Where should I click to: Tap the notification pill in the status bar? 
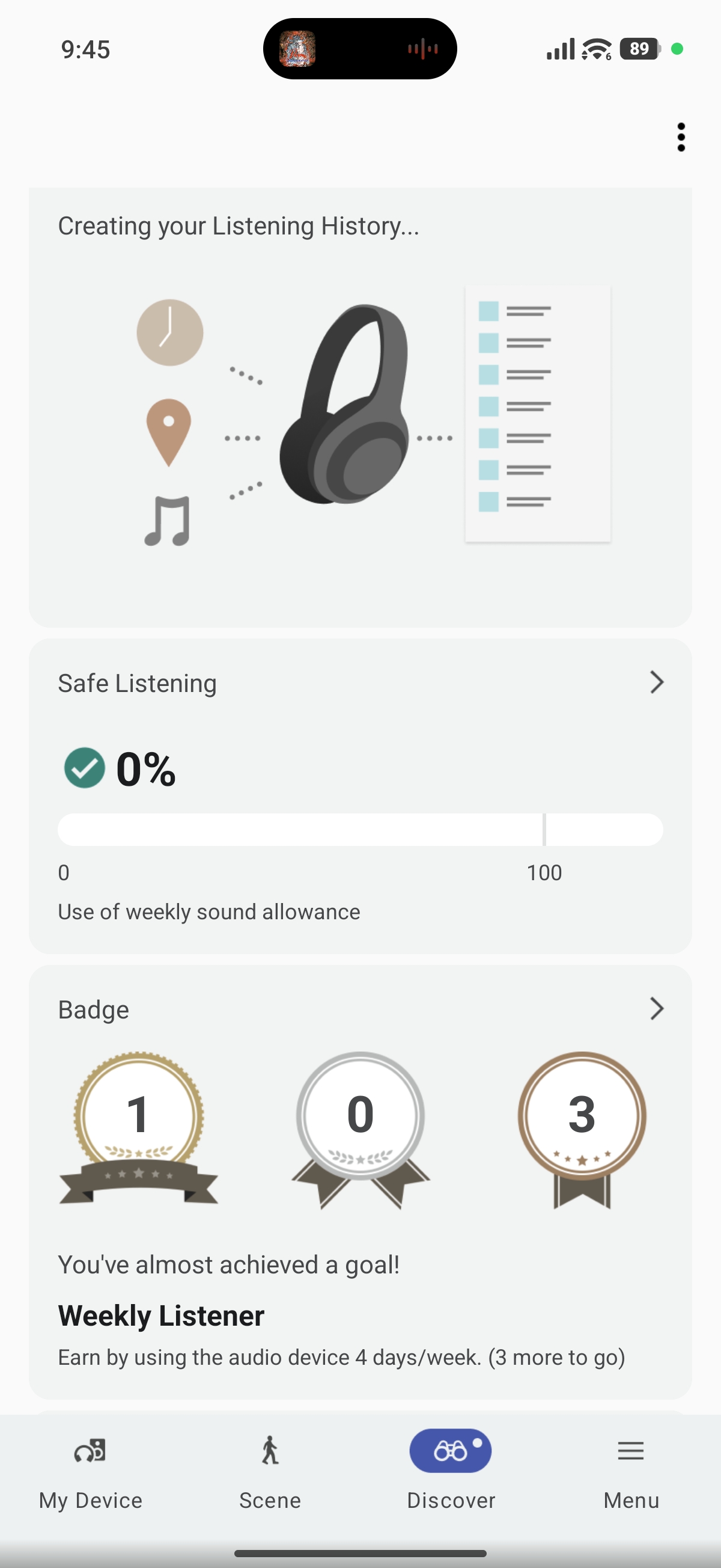point(360,49)
